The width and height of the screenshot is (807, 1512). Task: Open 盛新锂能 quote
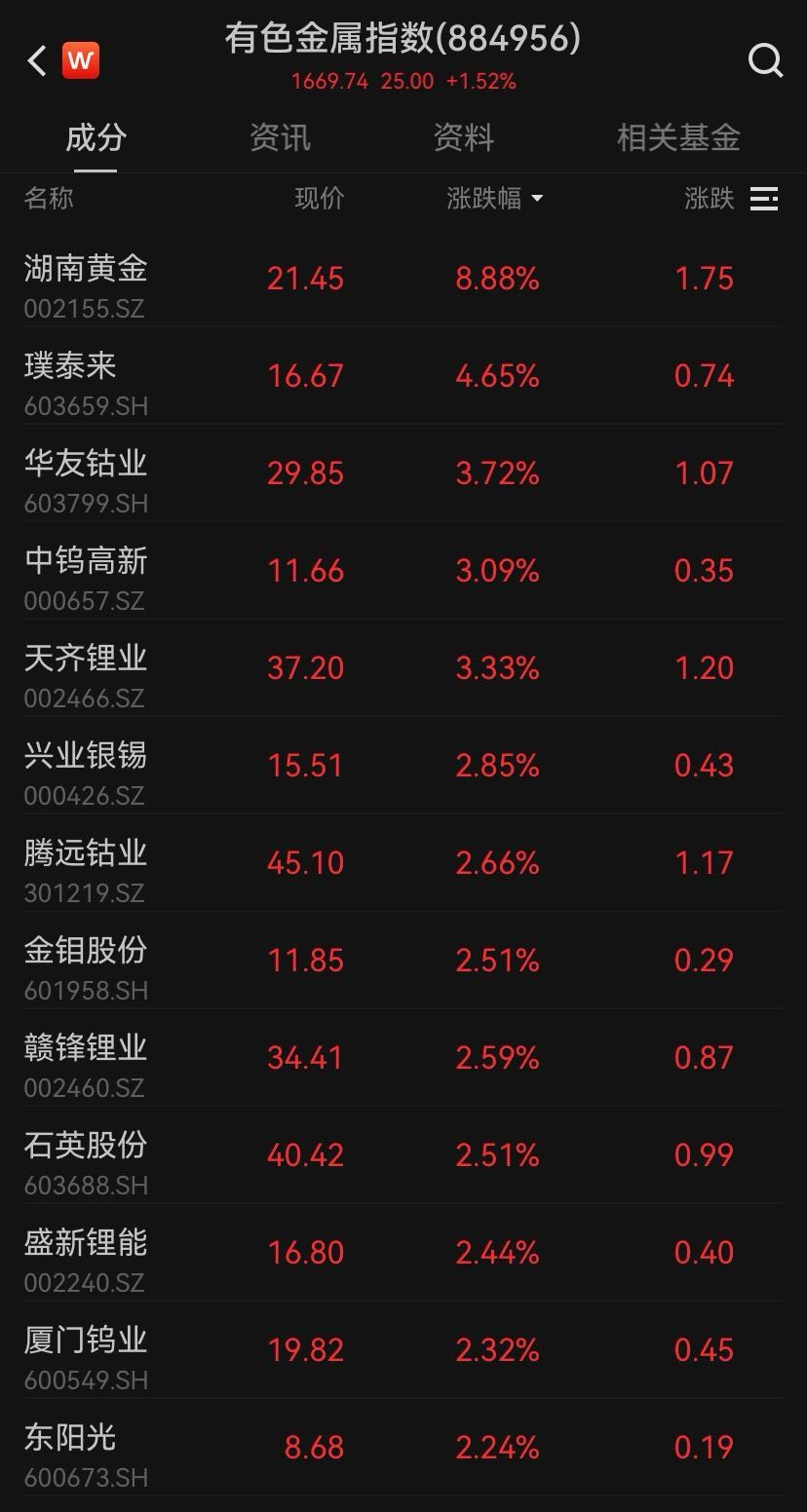pyautogui.click(x=403, y=1253)
